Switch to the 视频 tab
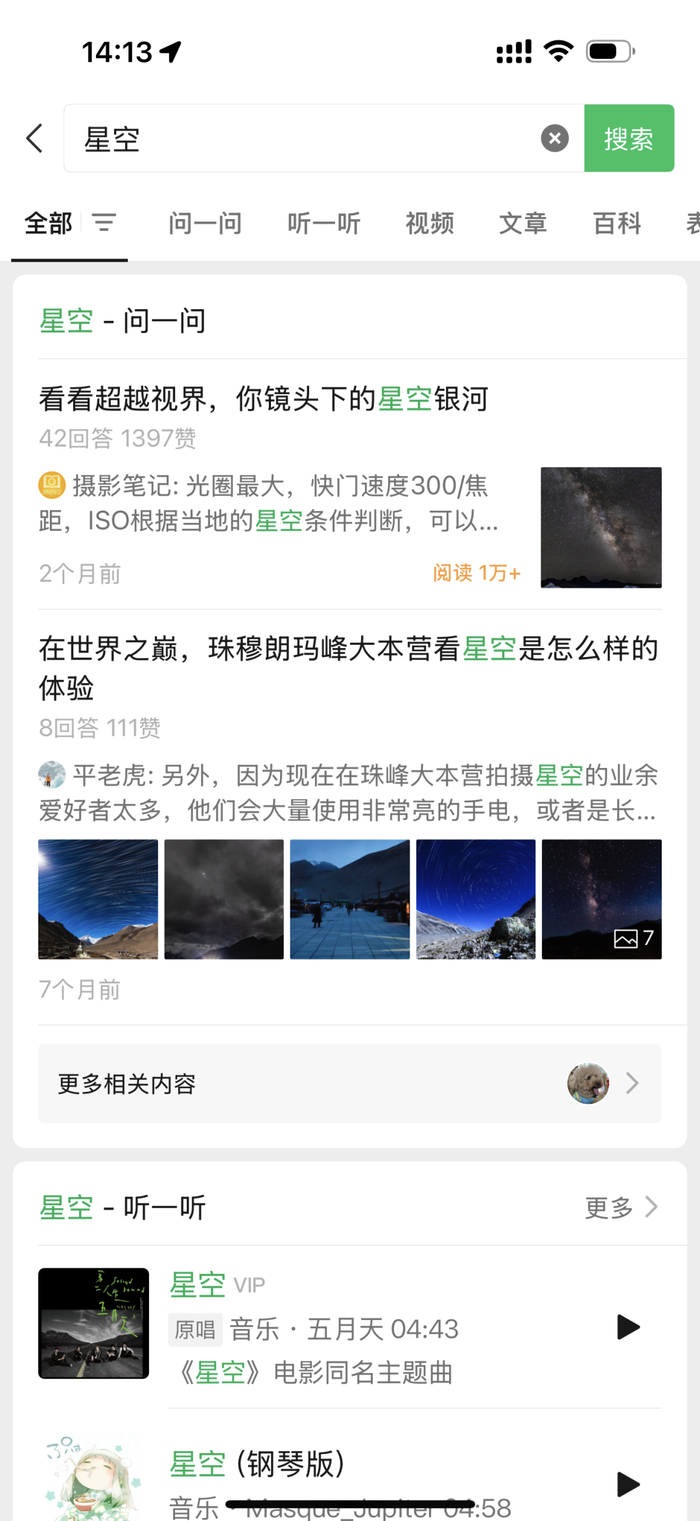The image size is (700, 1521). click(x=430, y=223)
